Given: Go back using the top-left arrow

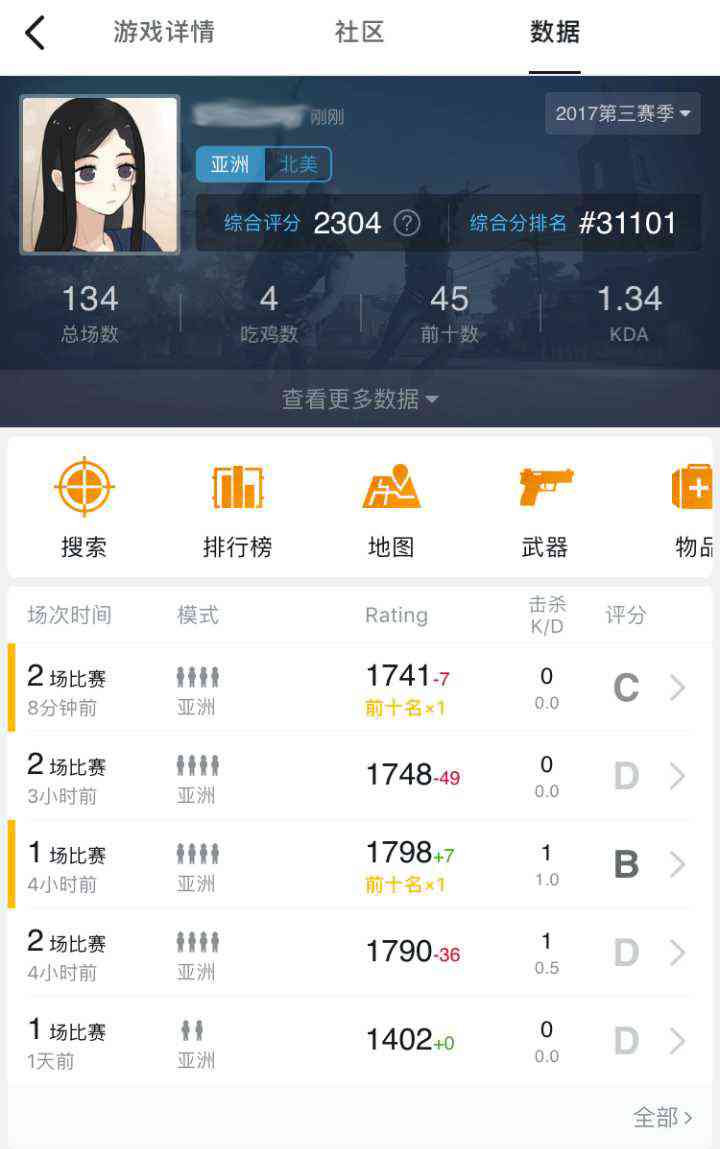Looking at the screenshot, I should click(35, 33).
